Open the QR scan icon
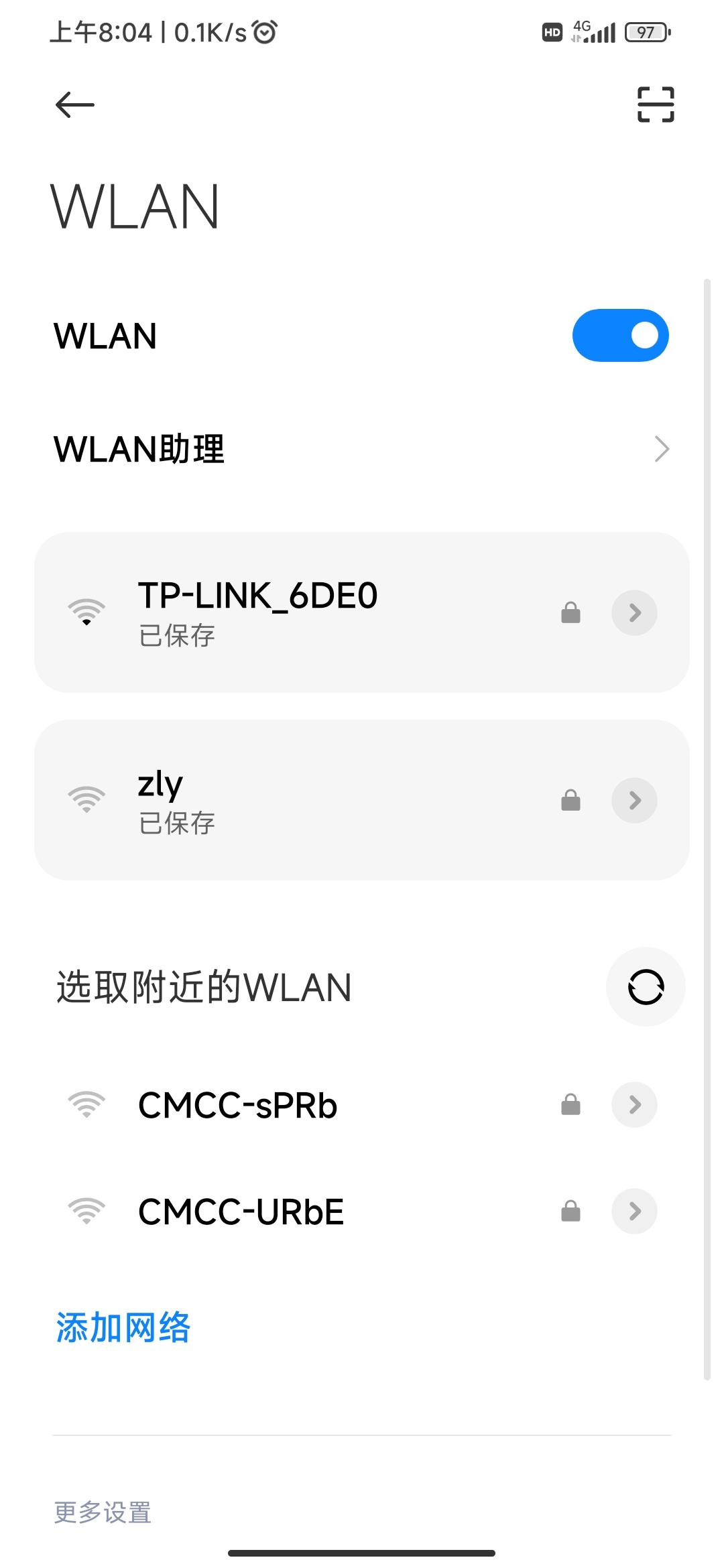 click(656, 105)
